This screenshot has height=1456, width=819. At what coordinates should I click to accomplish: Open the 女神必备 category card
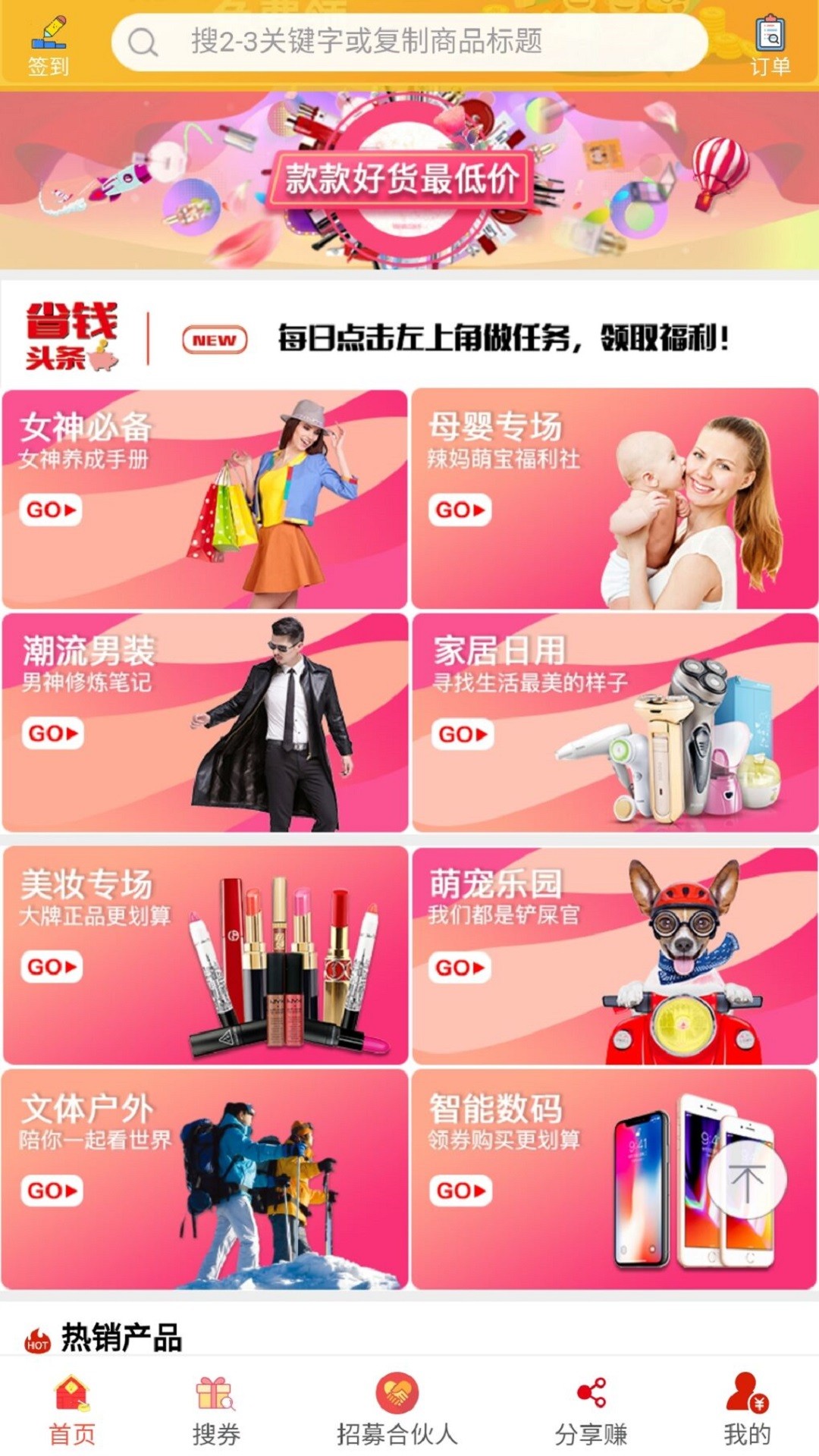(205, 499)
